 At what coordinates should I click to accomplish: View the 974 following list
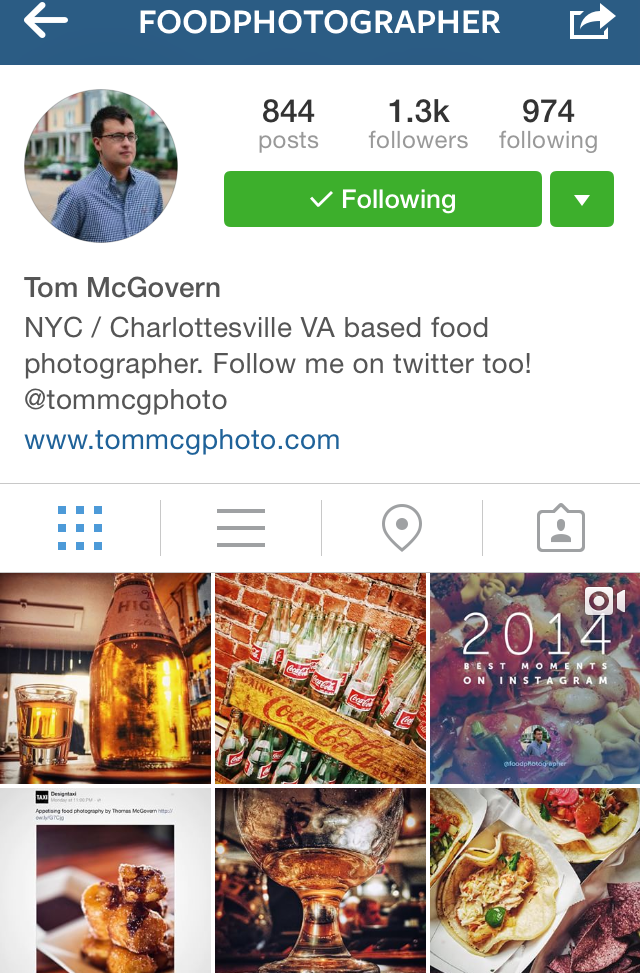pyautogui.click(x=548, y=124)
